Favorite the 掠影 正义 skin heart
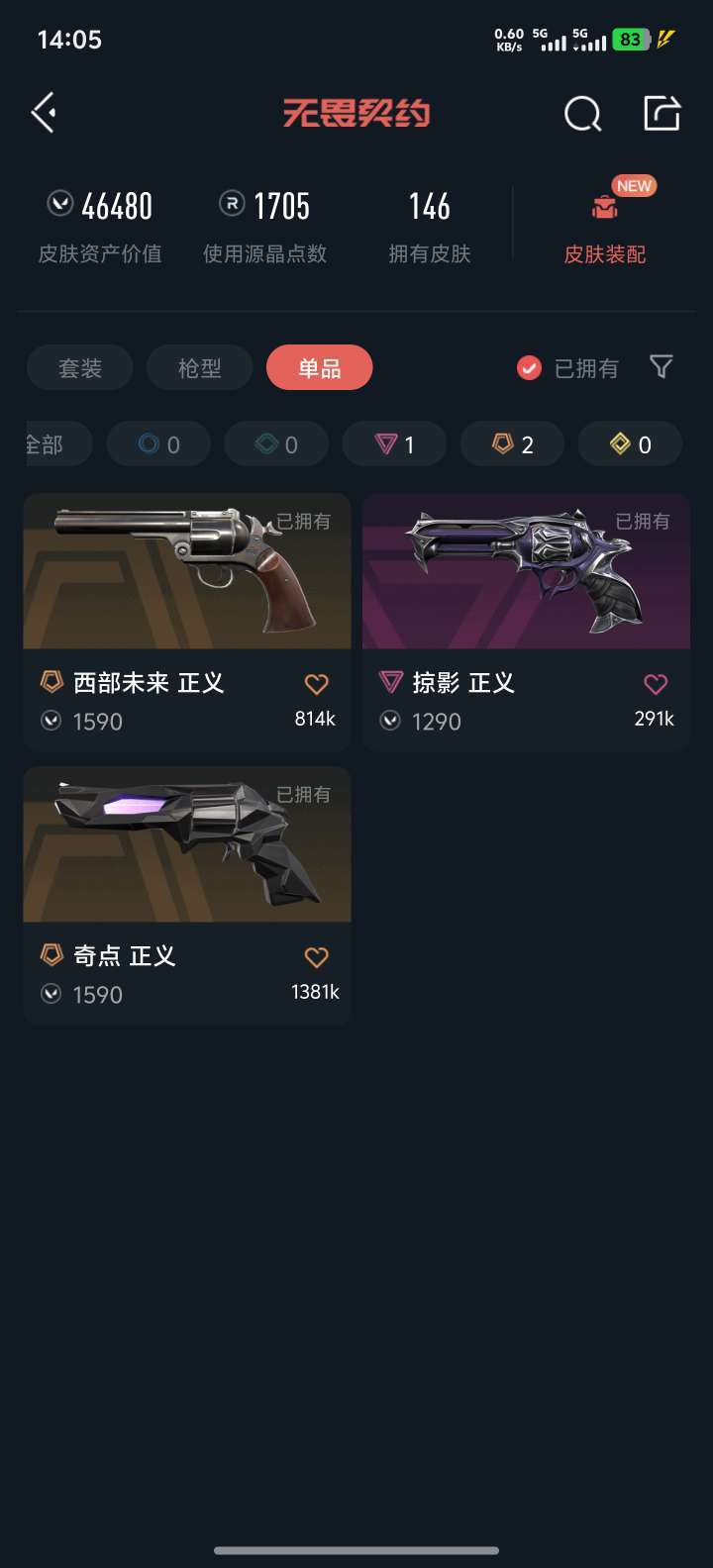Image resolution: width=713 pixels, height=1568 pixels. pos(656,684)
